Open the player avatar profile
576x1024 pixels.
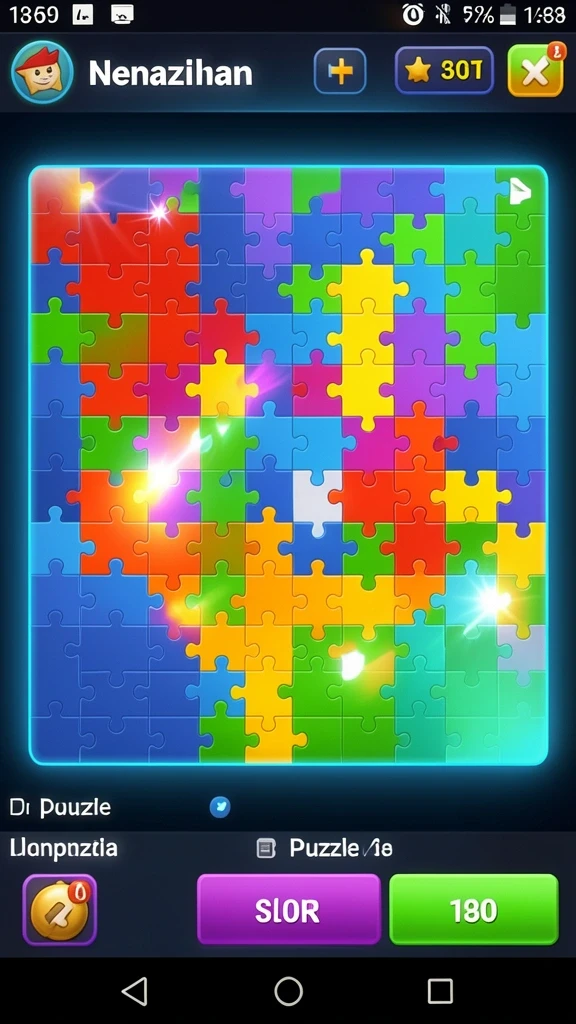(42, 72)
